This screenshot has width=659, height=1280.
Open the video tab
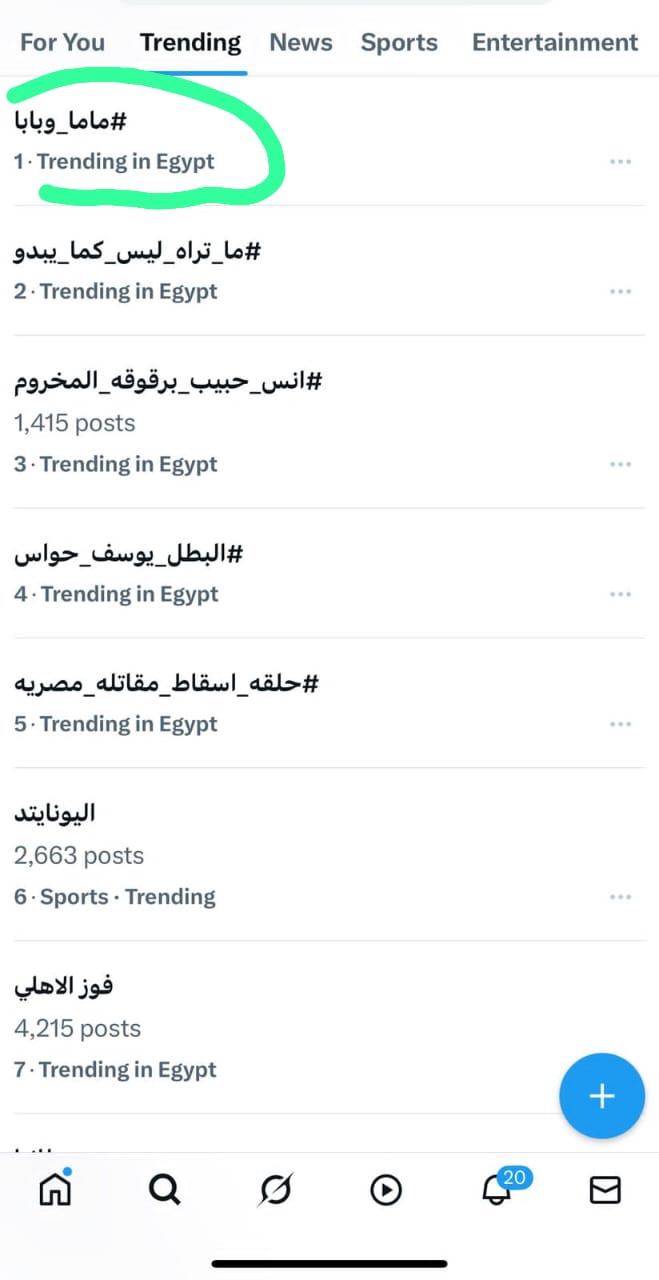point(385,1189)
